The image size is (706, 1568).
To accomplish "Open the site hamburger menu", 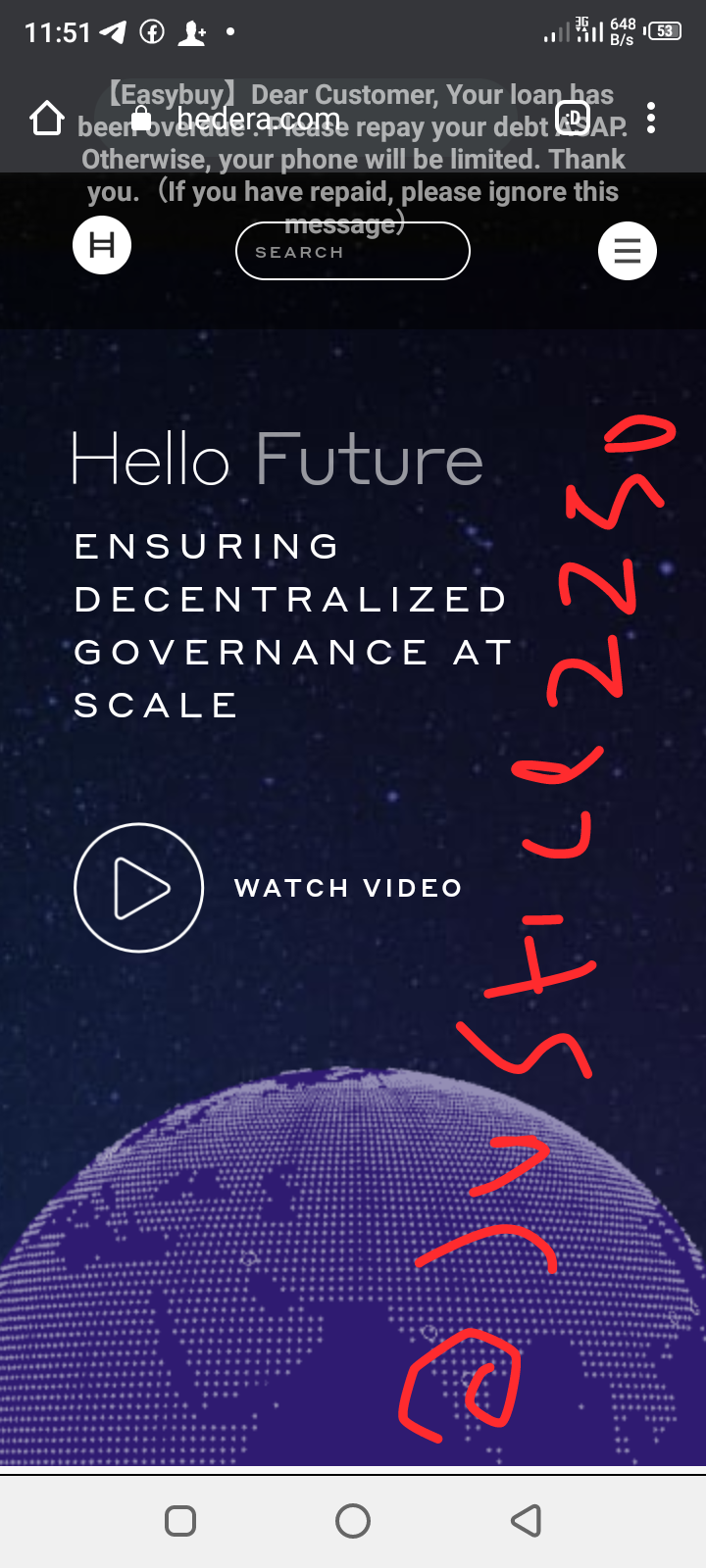I will click(628, 251).
